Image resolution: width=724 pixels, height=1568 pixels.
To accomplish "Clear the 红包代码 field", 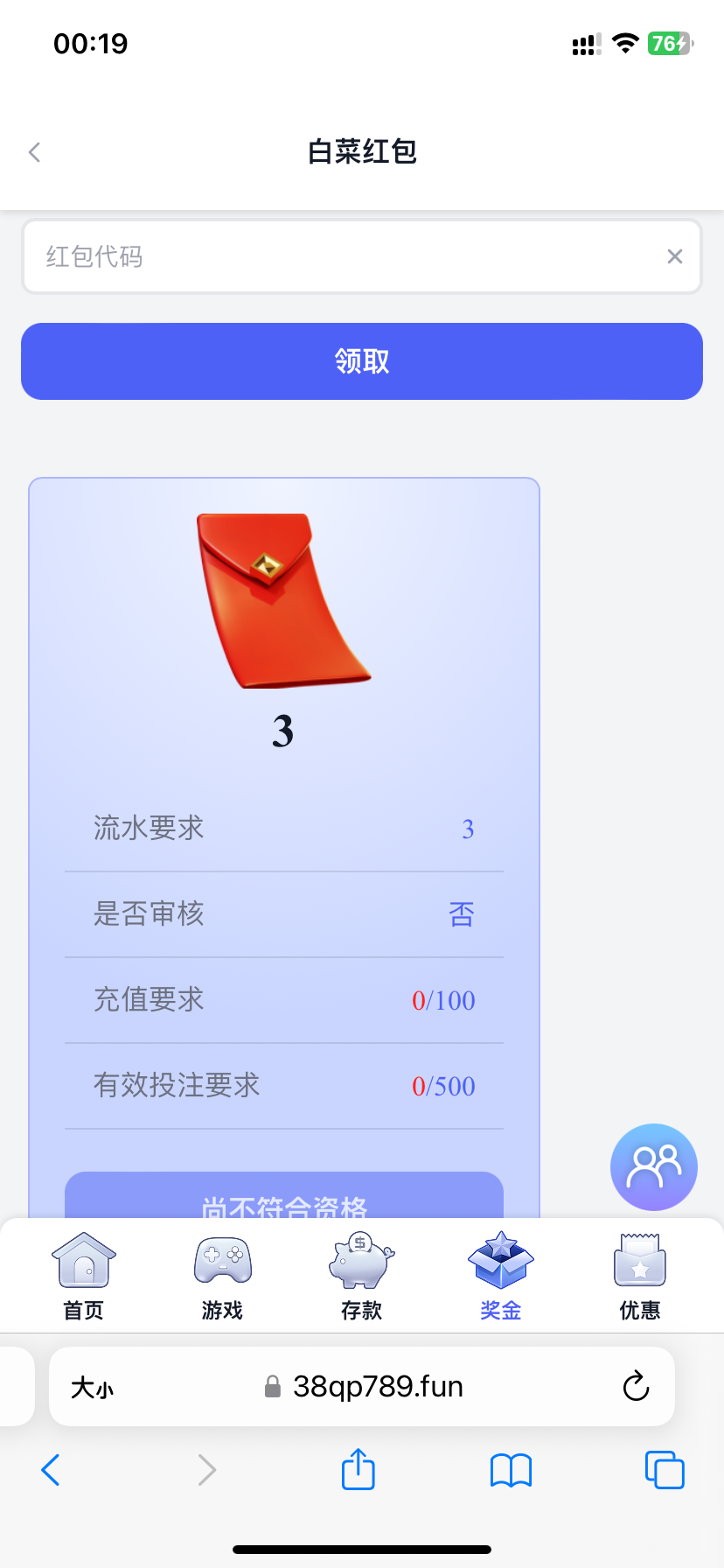I will pos(674,256).
